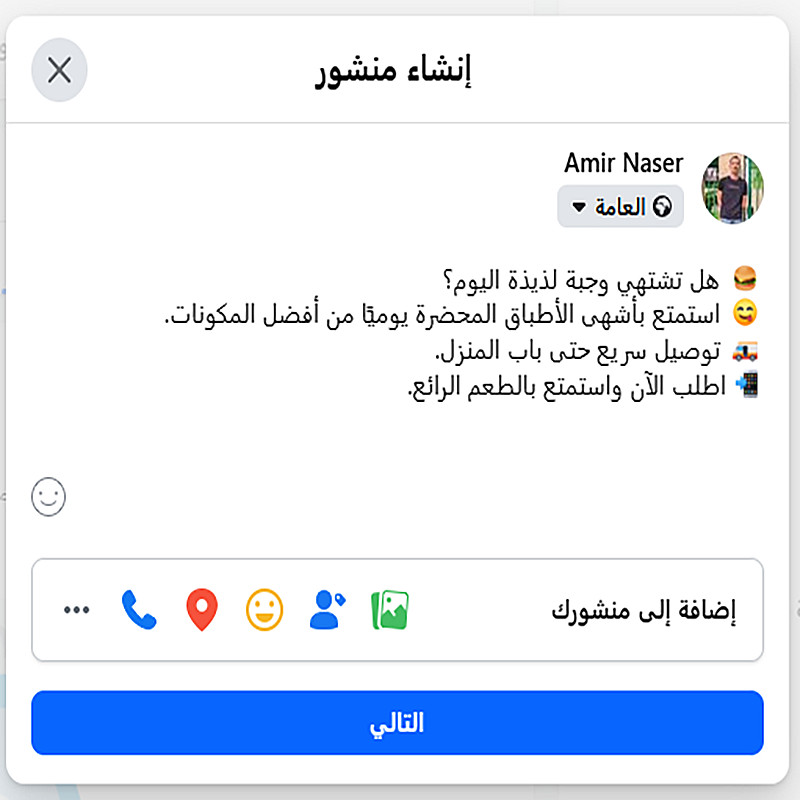Open more post options (three dots)
Image resolution: width=800 pixels, height=800 pixels.
tap(77, 610)
